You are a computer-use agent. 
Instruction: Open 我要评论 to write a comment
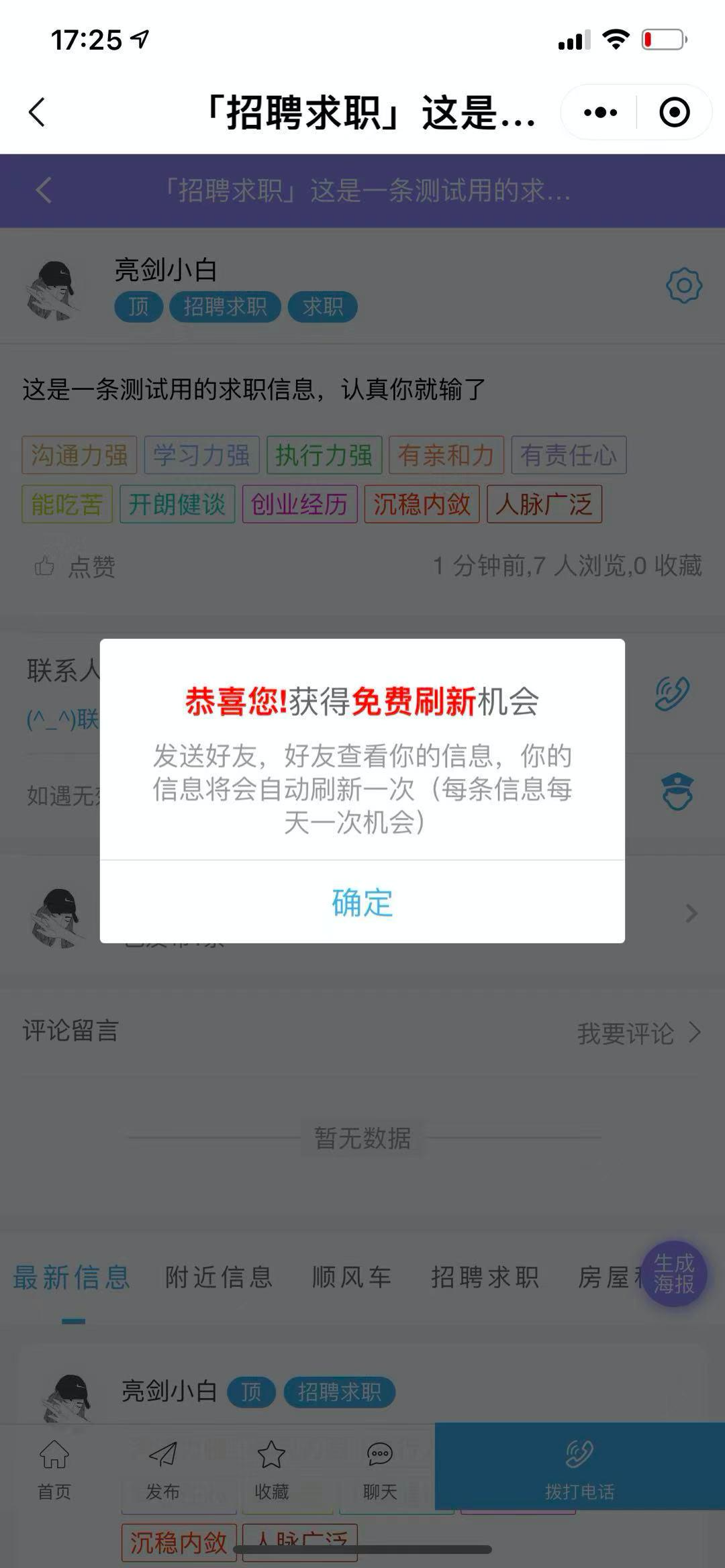click(638, 1033)
